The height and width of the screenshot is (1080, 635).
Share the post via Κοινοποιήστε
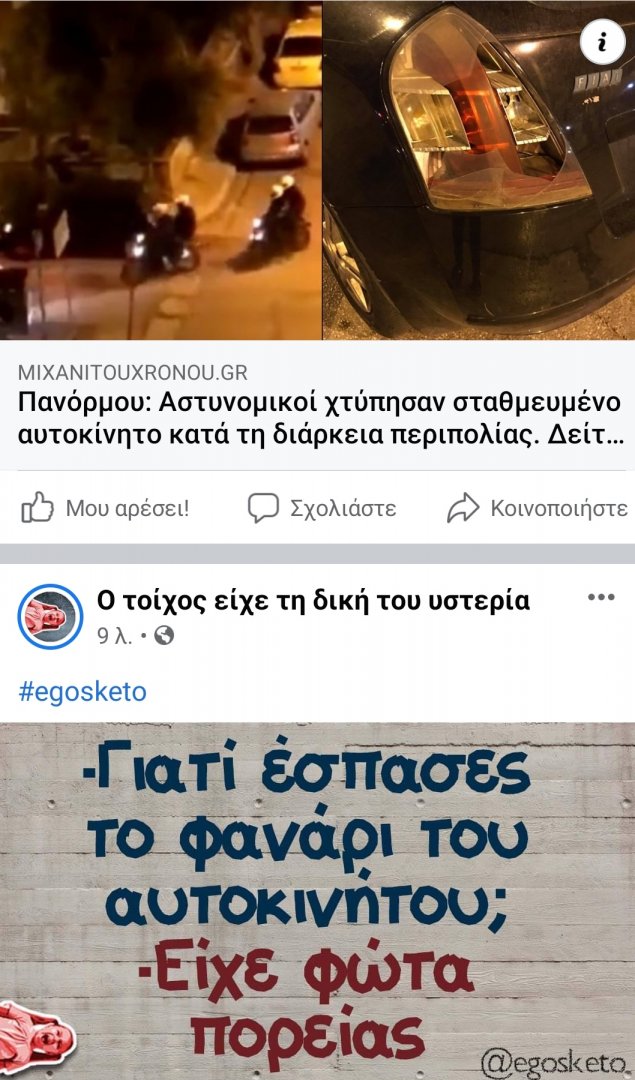tap(537, 508)
